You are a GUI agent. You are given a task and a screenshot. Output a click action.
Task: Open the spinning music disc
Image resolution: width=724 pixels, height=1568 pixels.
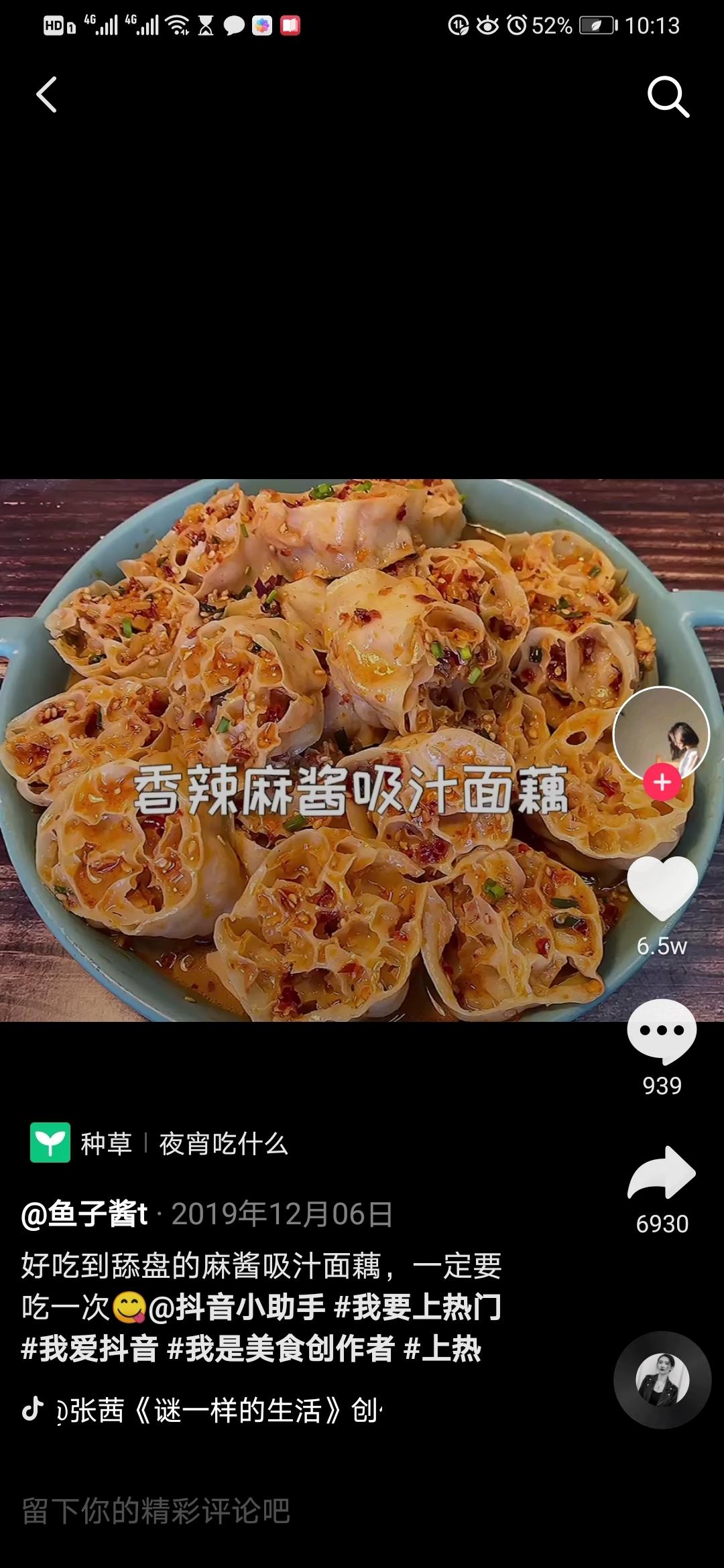tap(662, 1380)
